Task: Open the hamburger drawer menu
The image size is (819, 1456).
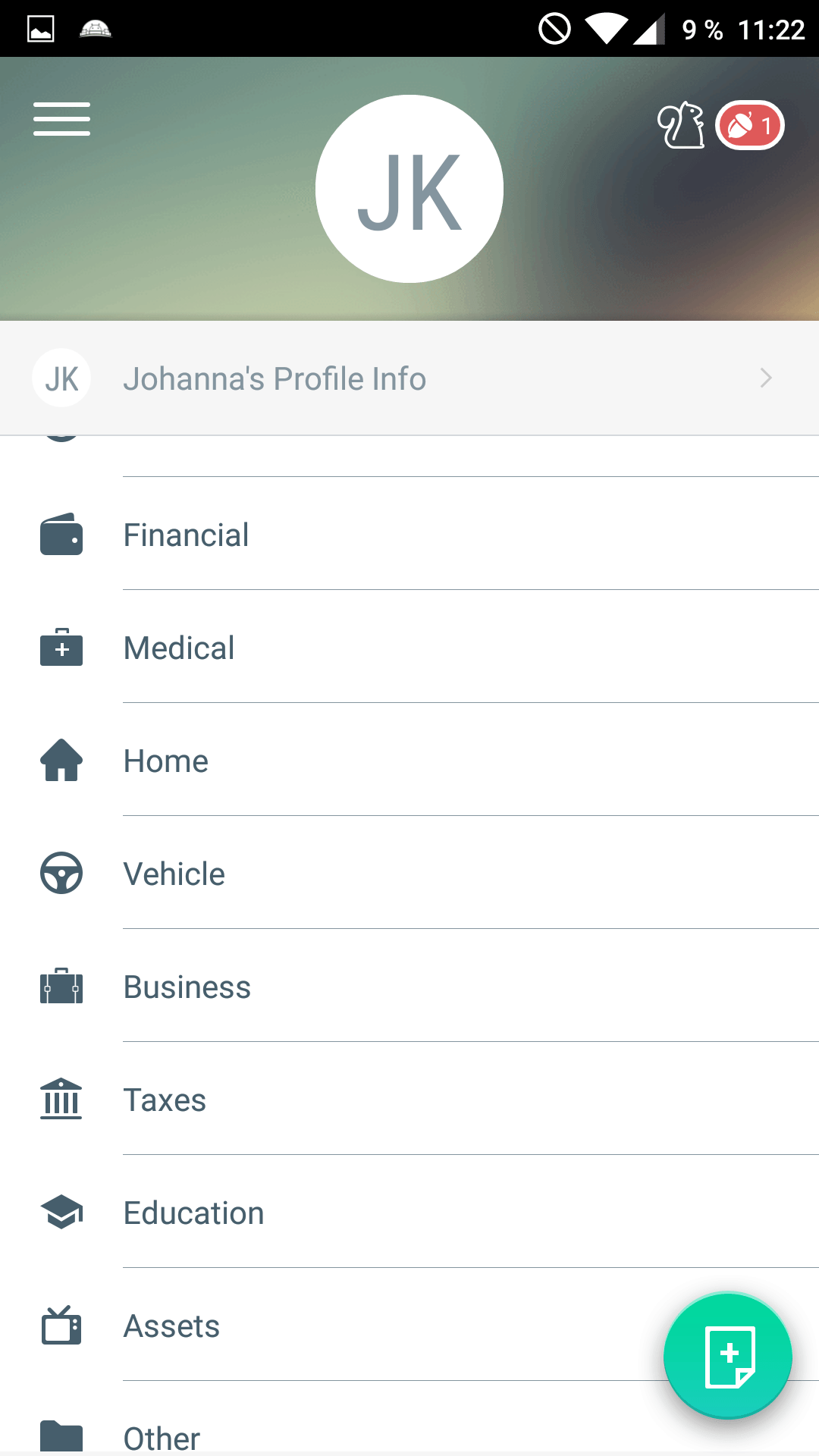Action: [61, 119]
